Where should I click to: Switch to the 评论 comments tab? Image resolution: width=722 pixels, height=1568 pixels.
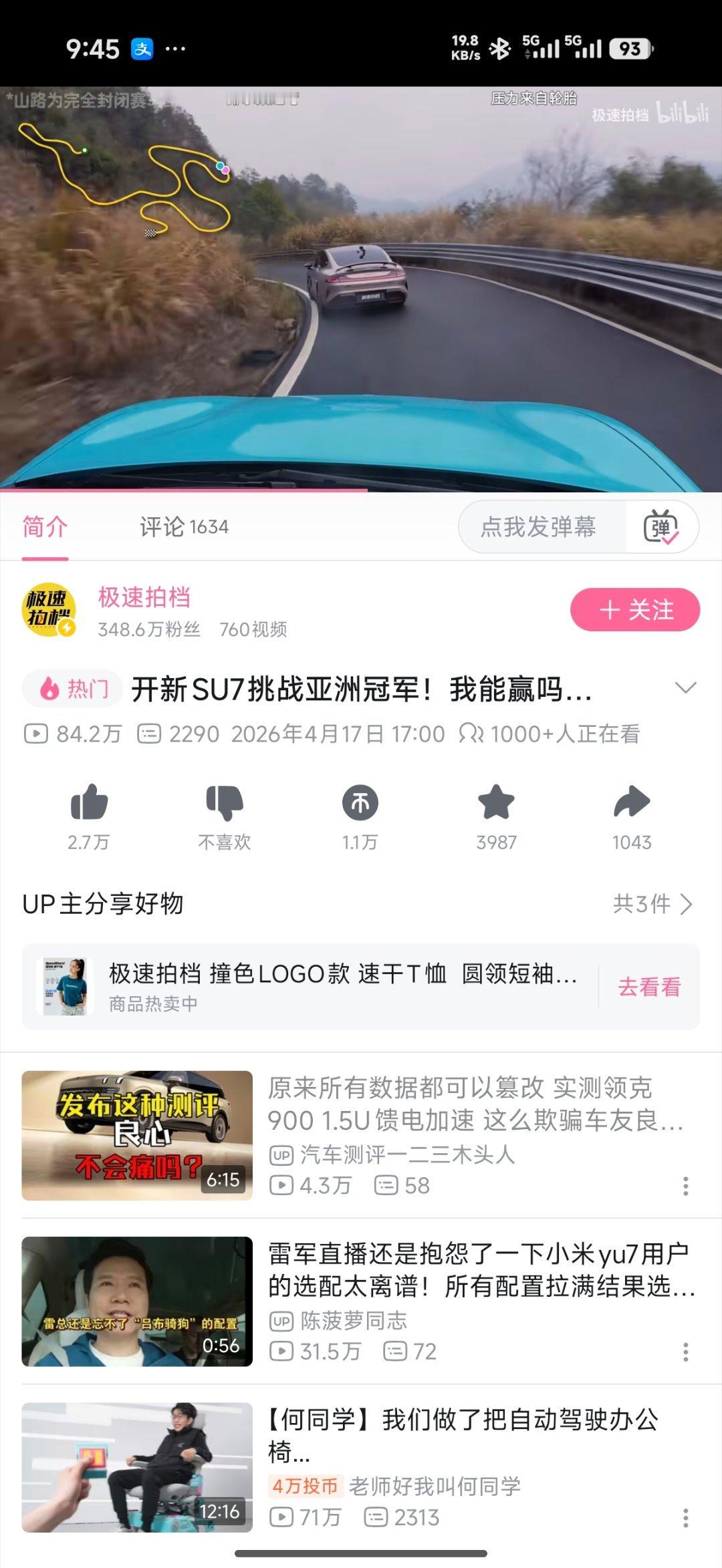click(183, 527)
